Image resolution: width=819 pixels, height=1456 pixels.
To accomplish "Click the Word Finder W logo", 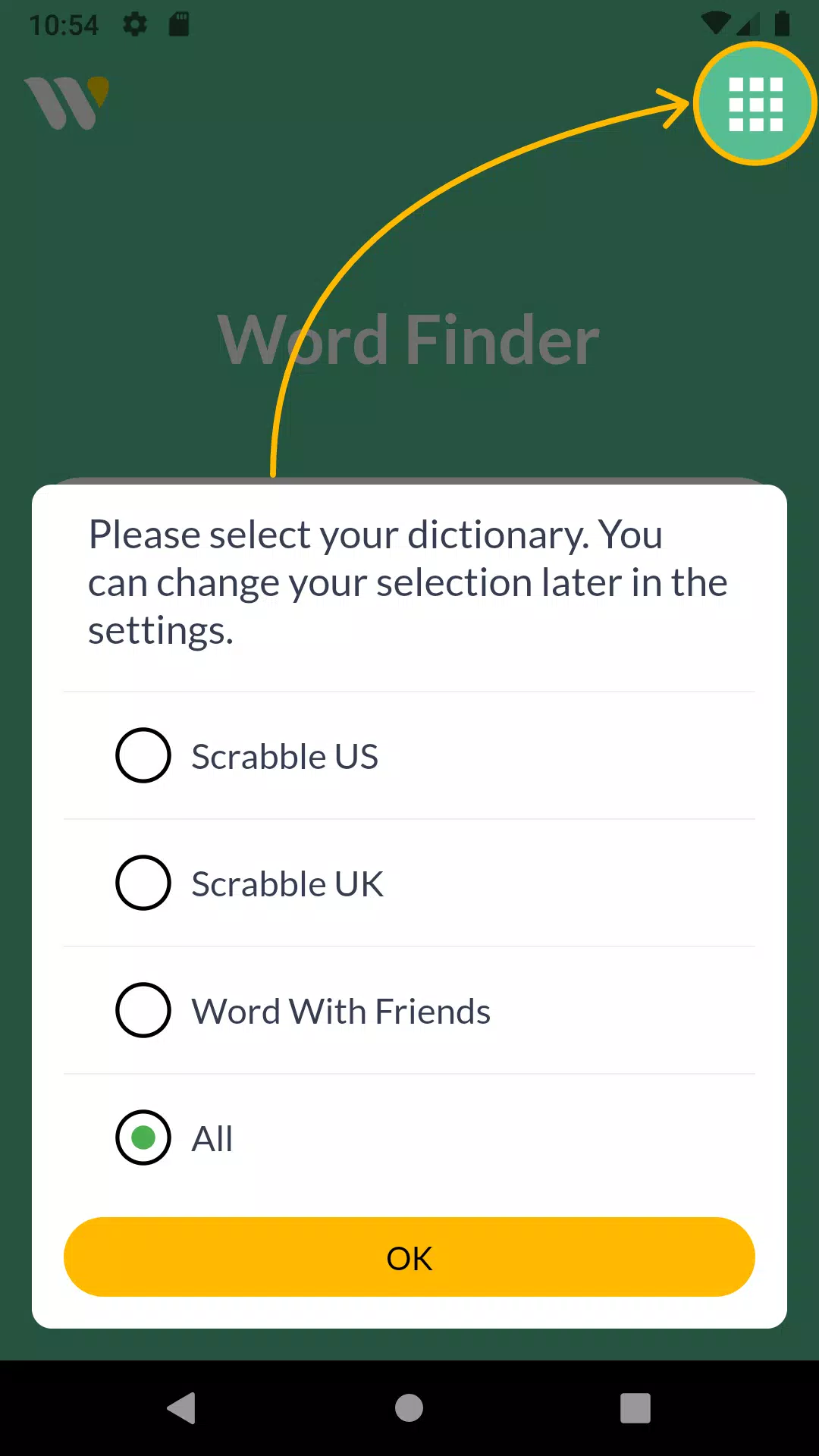I will coord(66,102).
